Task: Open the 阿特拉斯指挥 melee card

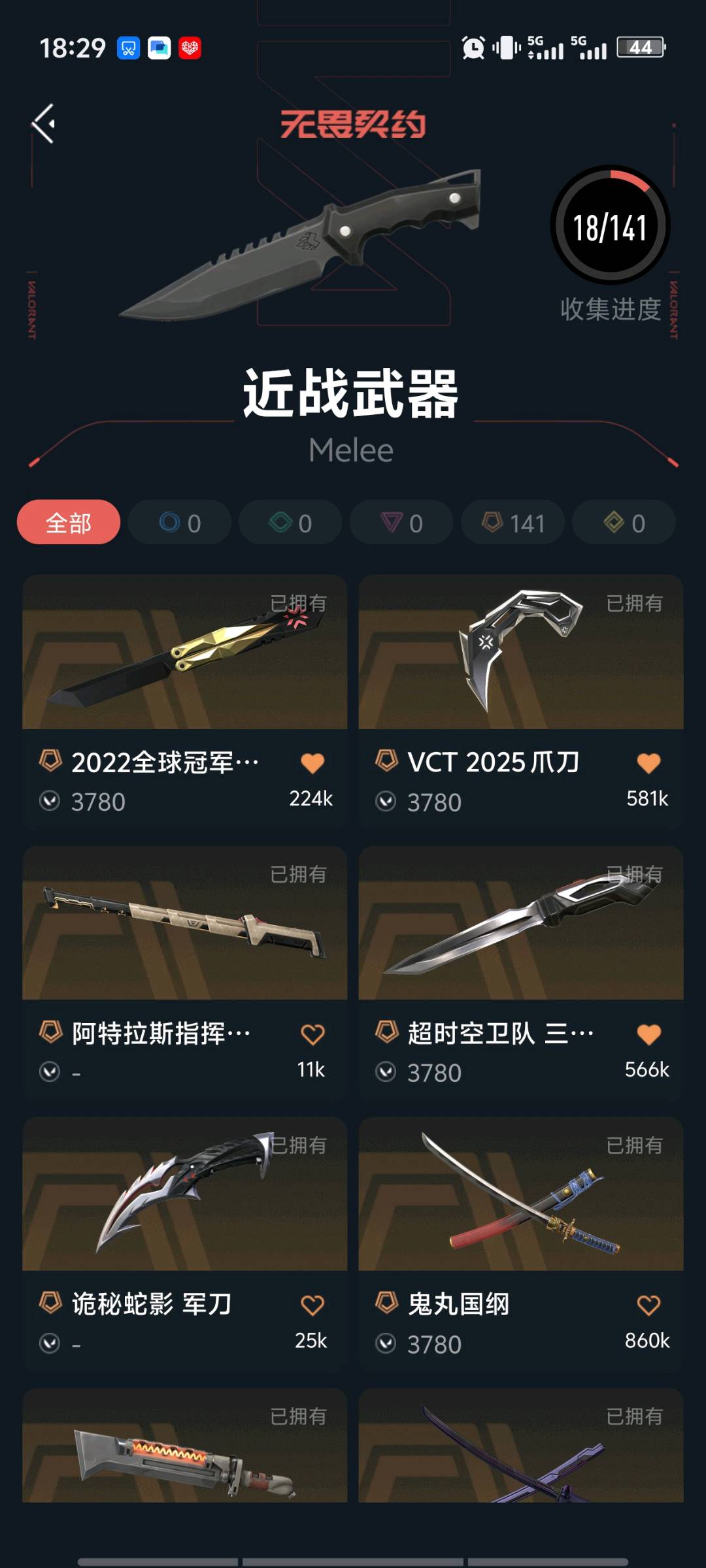Action: click(x=184, y=923)
